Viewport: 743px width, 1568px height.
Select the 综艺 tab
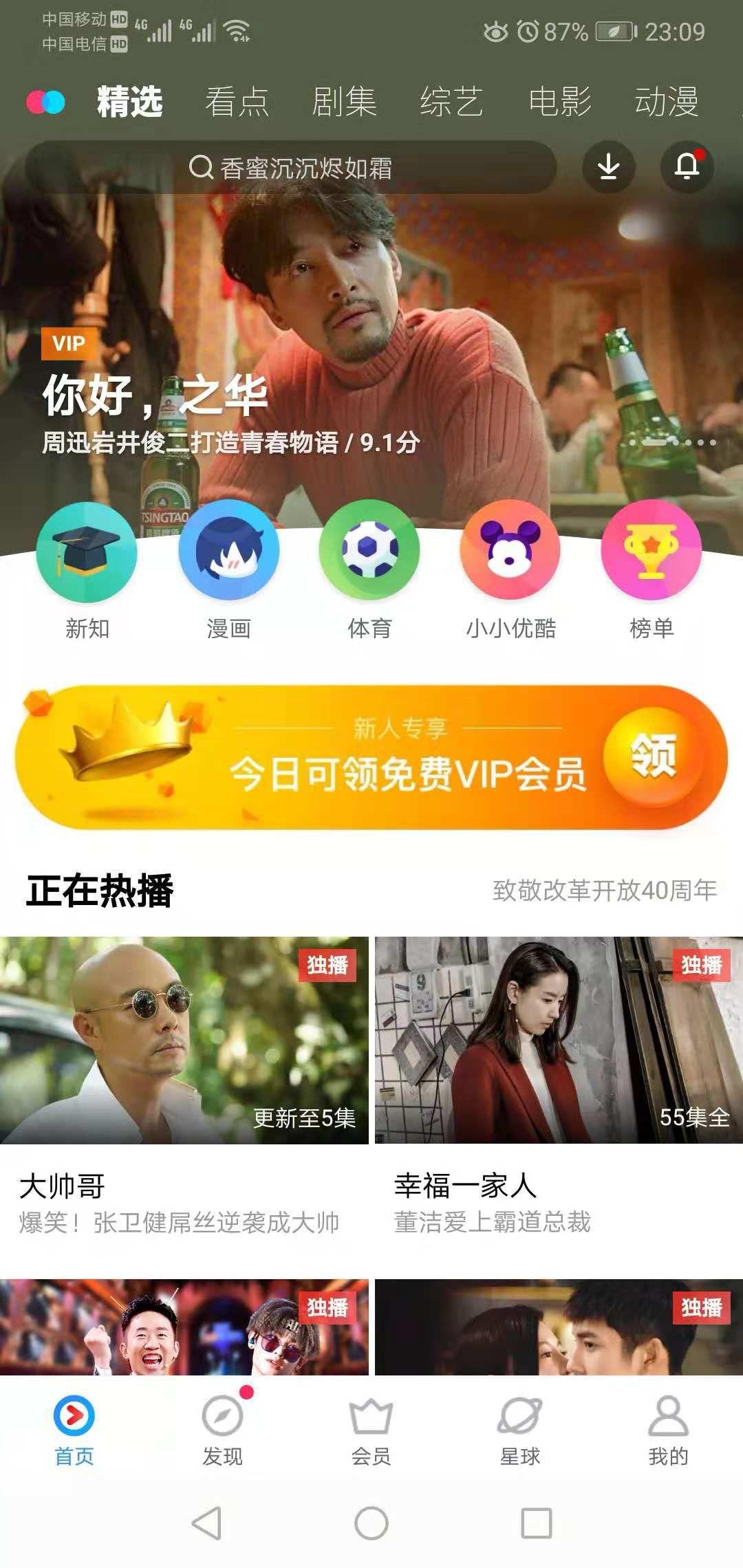[452, 102]
